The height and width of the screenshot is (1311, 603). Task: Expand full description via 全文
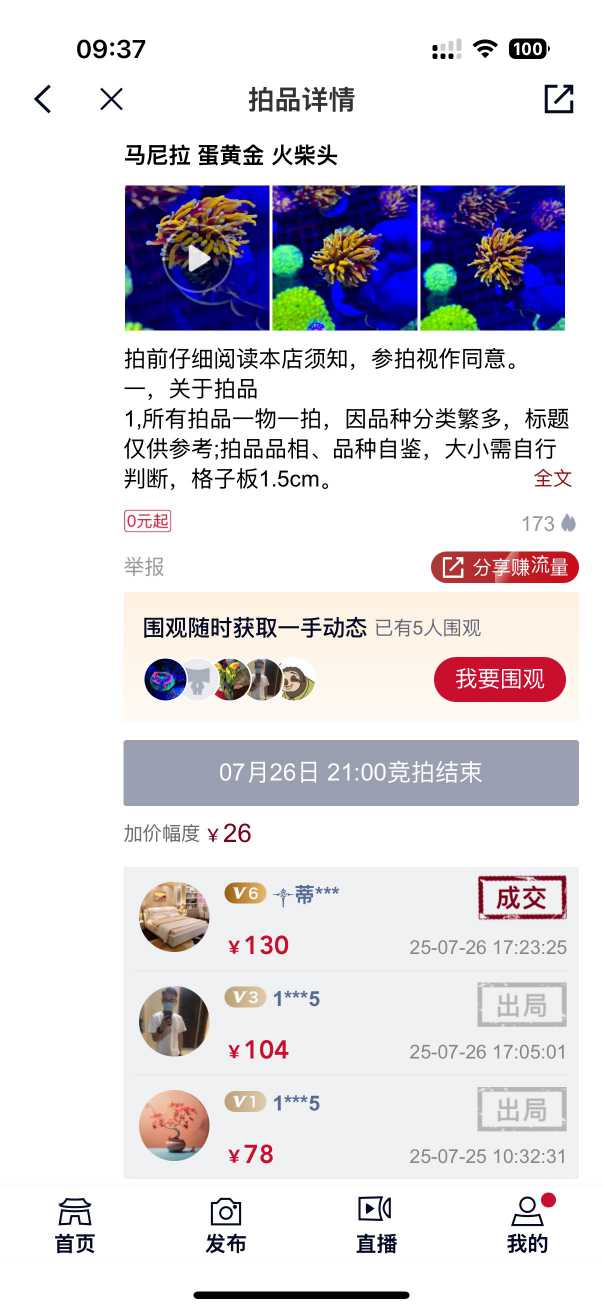pos(552,478)
